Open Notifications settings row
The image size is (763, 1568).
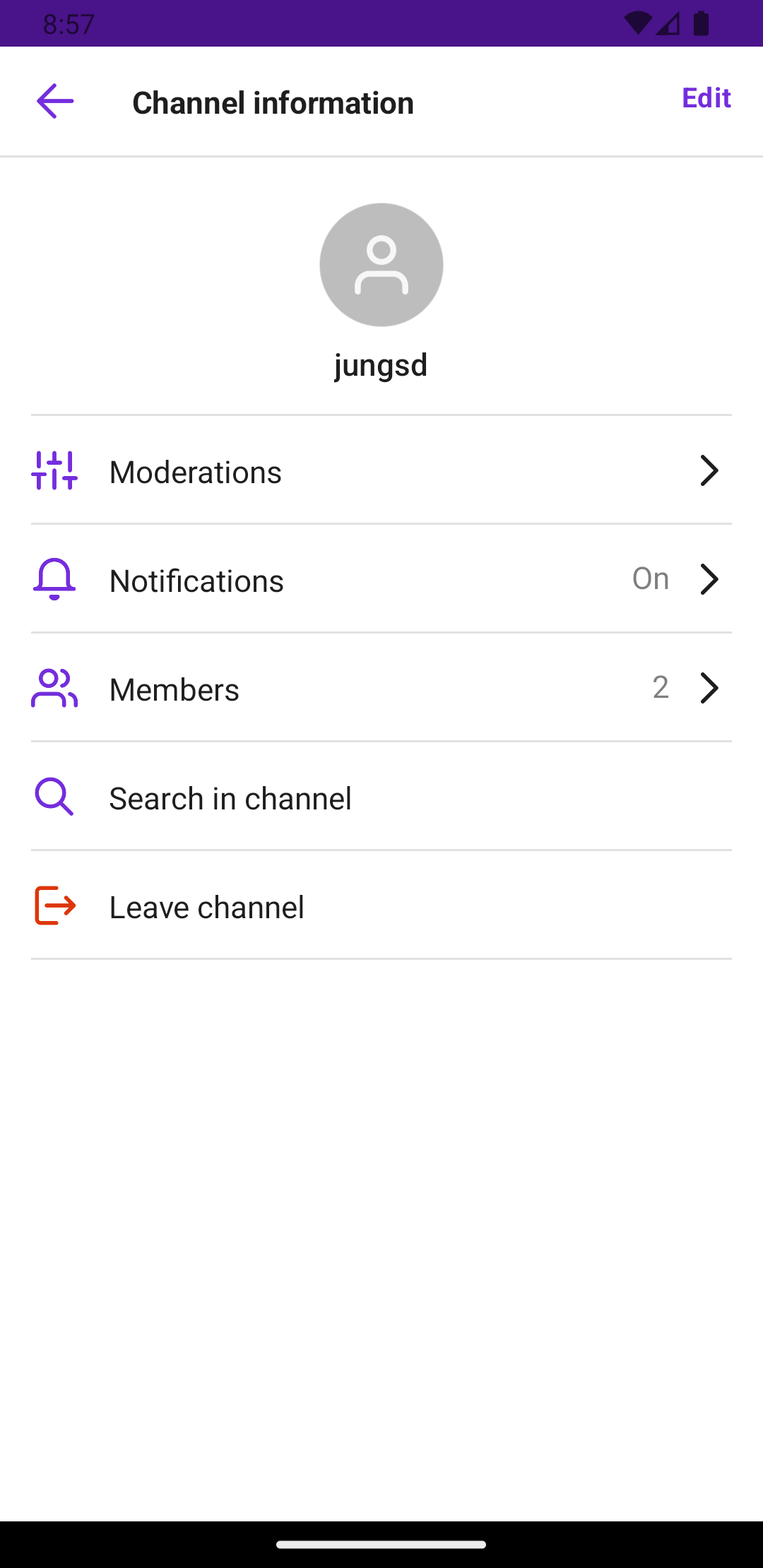tap(381, 580)
